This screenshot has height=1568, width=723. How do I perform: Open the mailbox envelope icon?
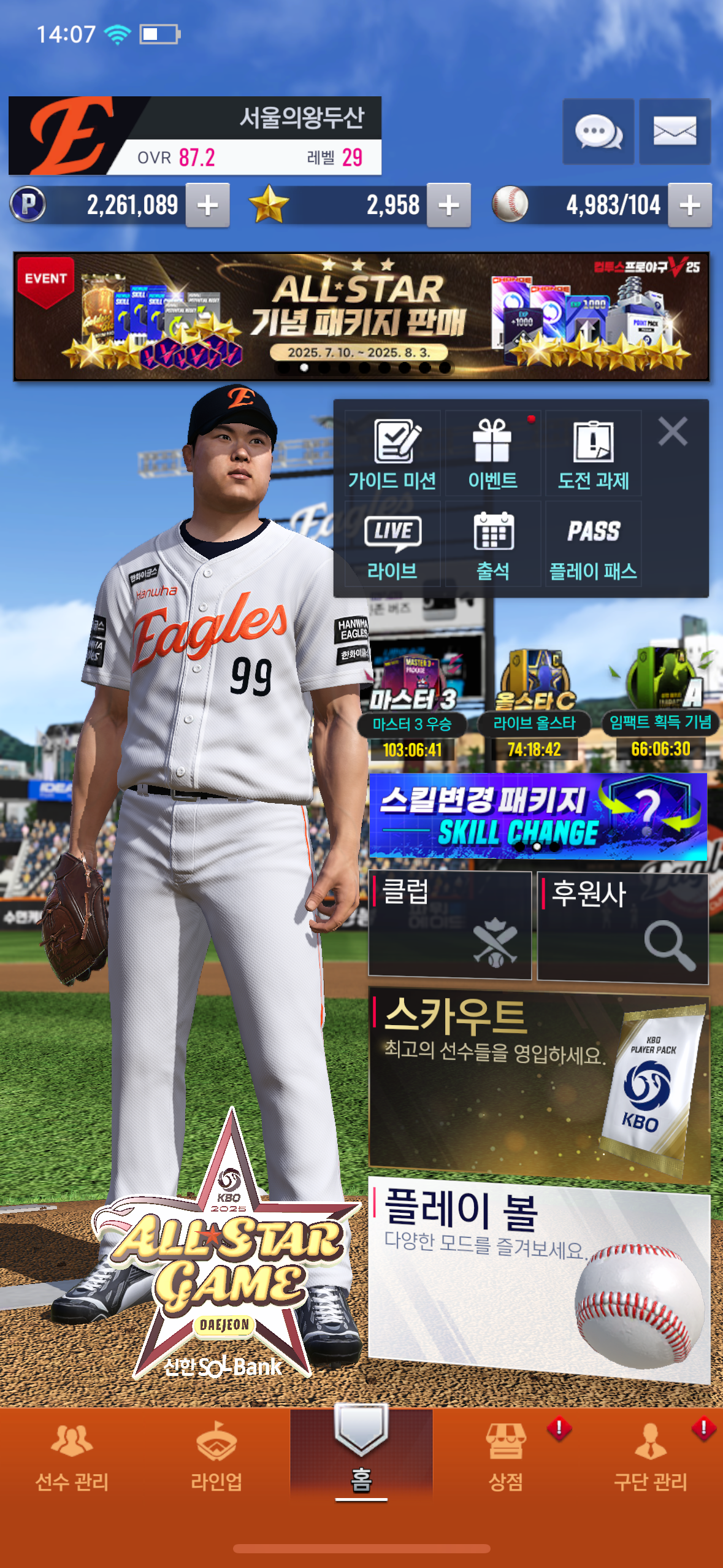(675, 131)
